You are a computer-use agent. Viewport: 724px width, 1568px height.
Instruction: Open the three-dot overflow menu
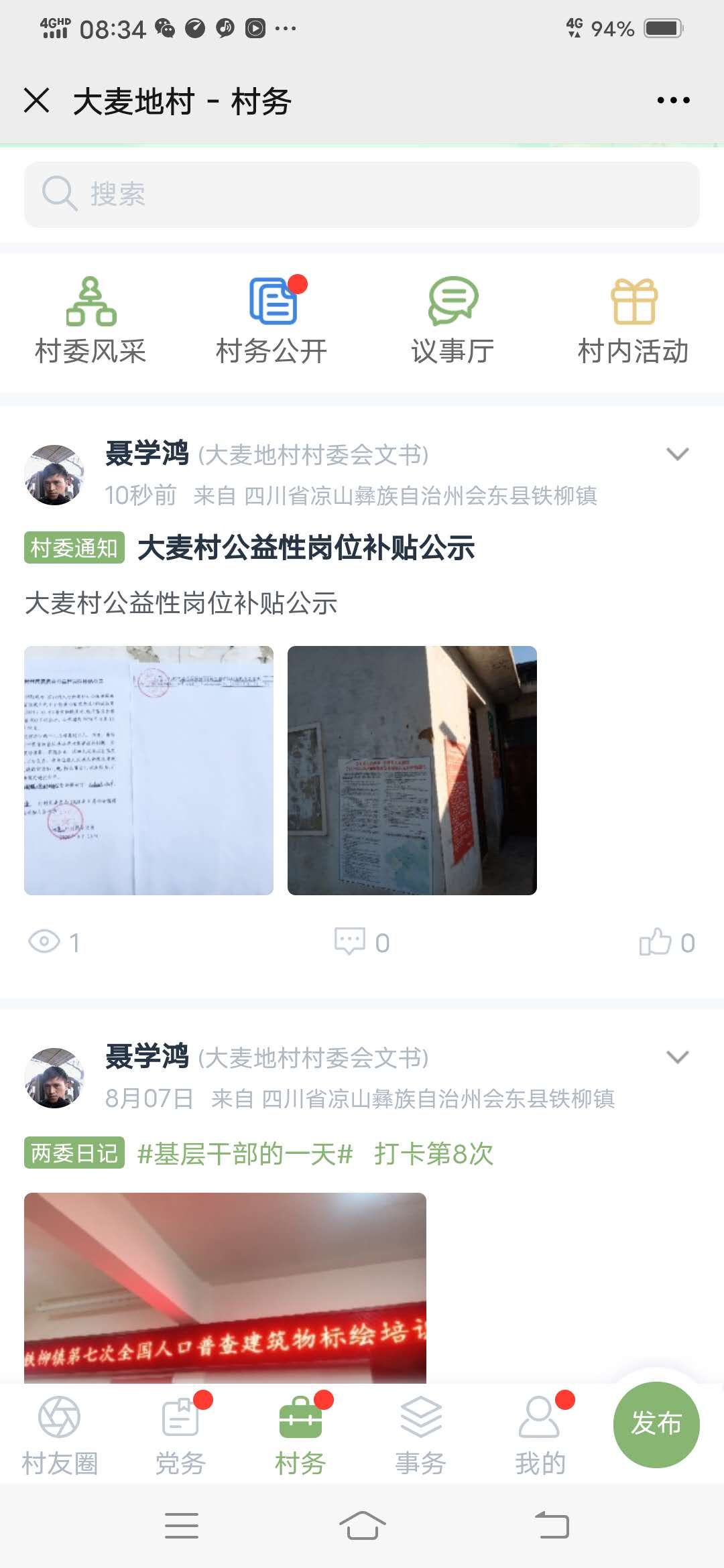673,101
